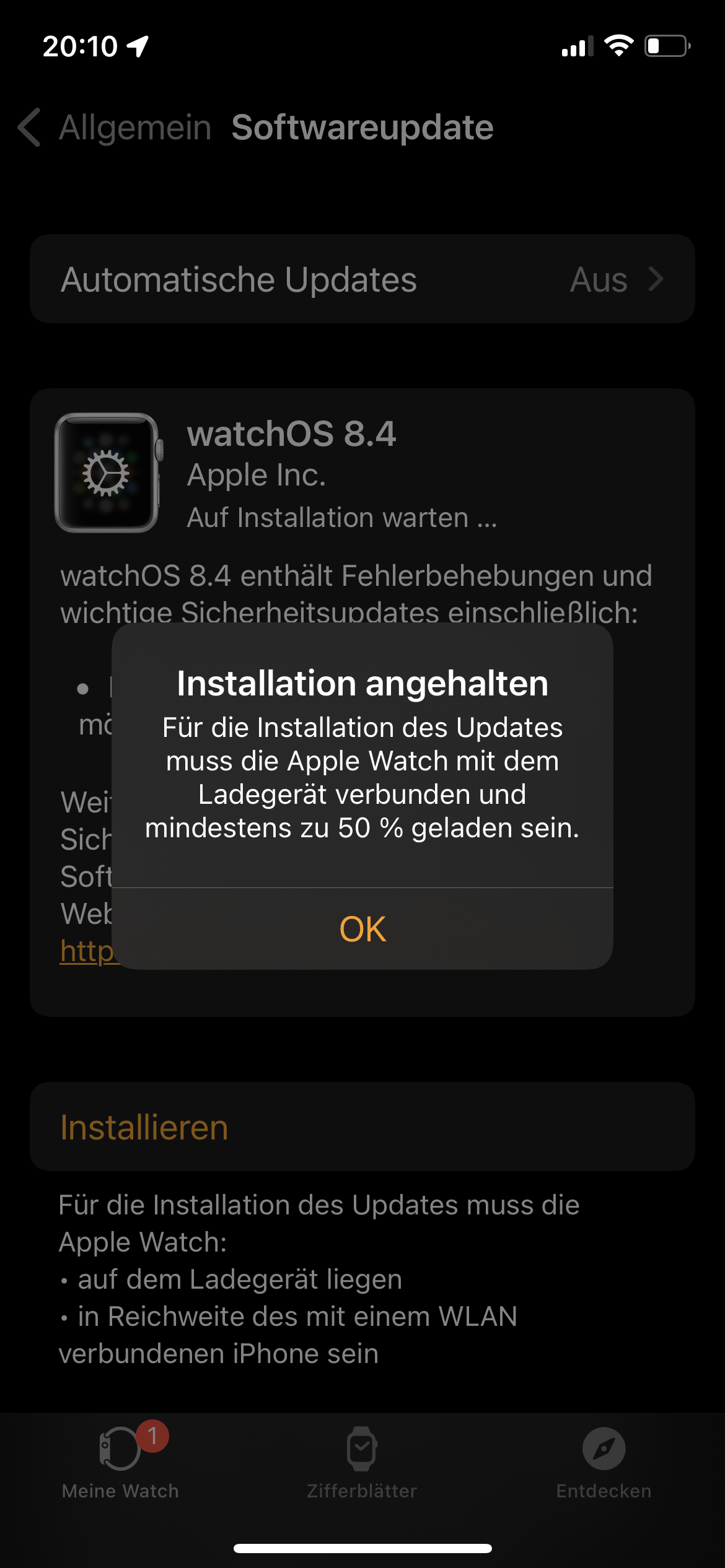Image resolution: width=725 pixels, height=1568 pixels.
Task: Switch to the Meine Watch tab
Action: click(x=121, y=1461)
